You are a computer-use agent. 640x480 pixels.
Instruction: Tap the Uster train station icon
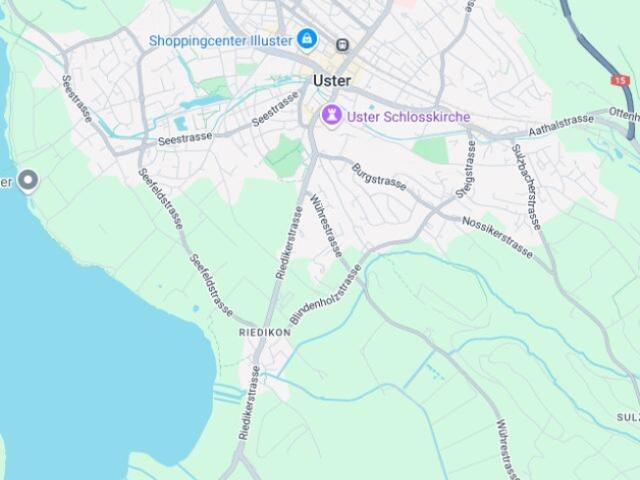coord(343,45)
